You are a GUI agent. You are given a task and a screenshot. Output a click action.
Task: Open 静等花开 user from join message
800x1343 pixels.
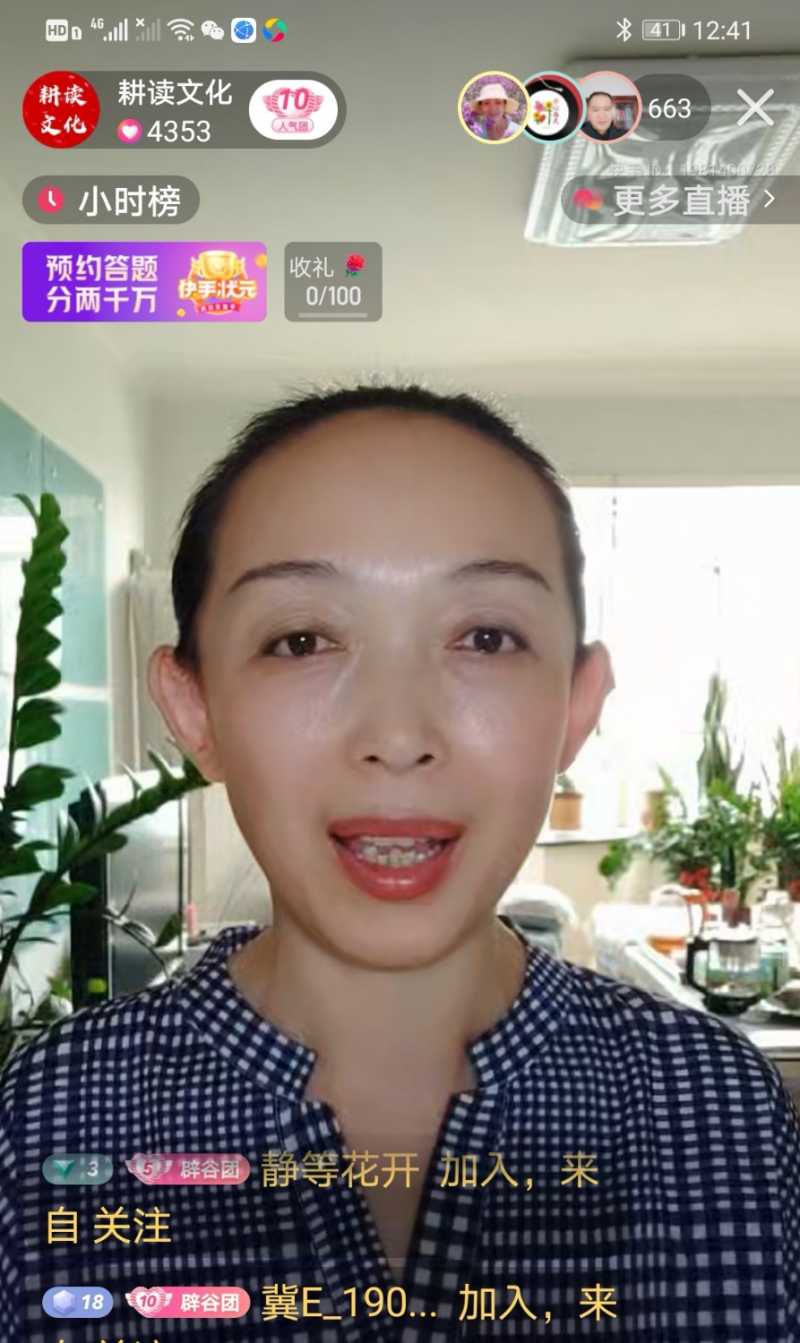coord(339,1171)
